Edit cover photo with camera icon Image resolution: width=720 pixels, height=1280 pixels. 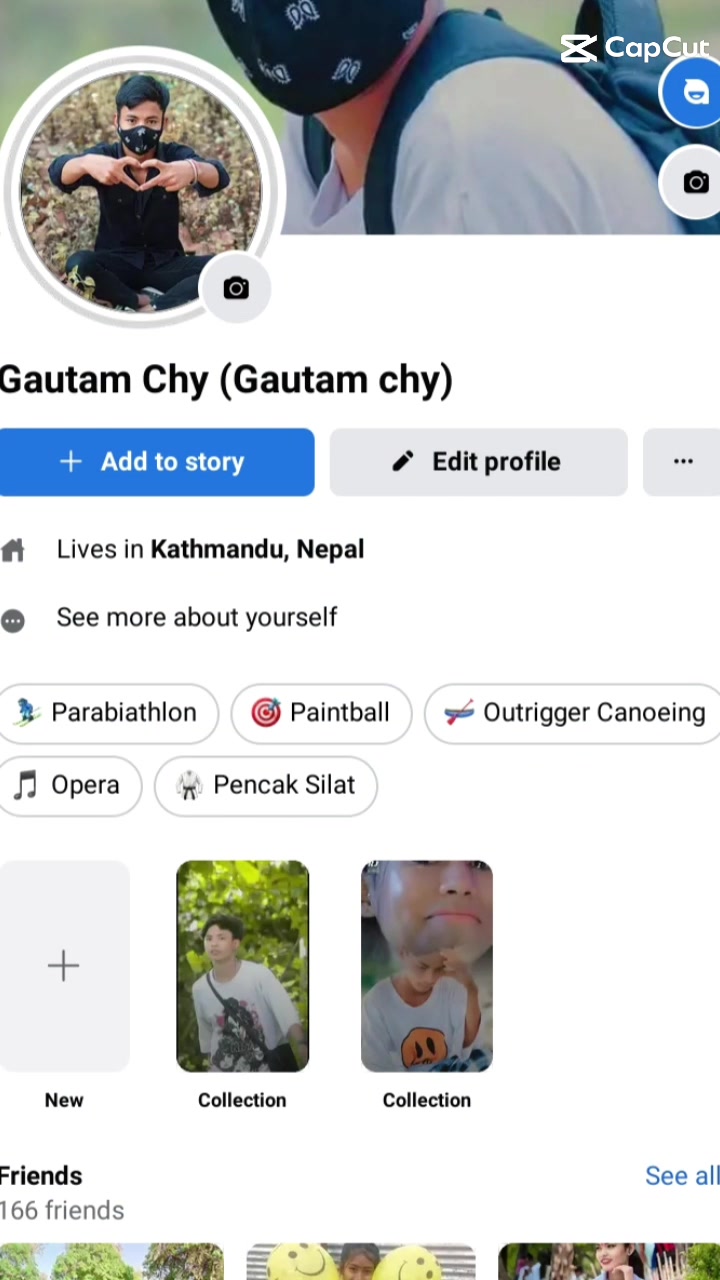click(x=695, y=182)
